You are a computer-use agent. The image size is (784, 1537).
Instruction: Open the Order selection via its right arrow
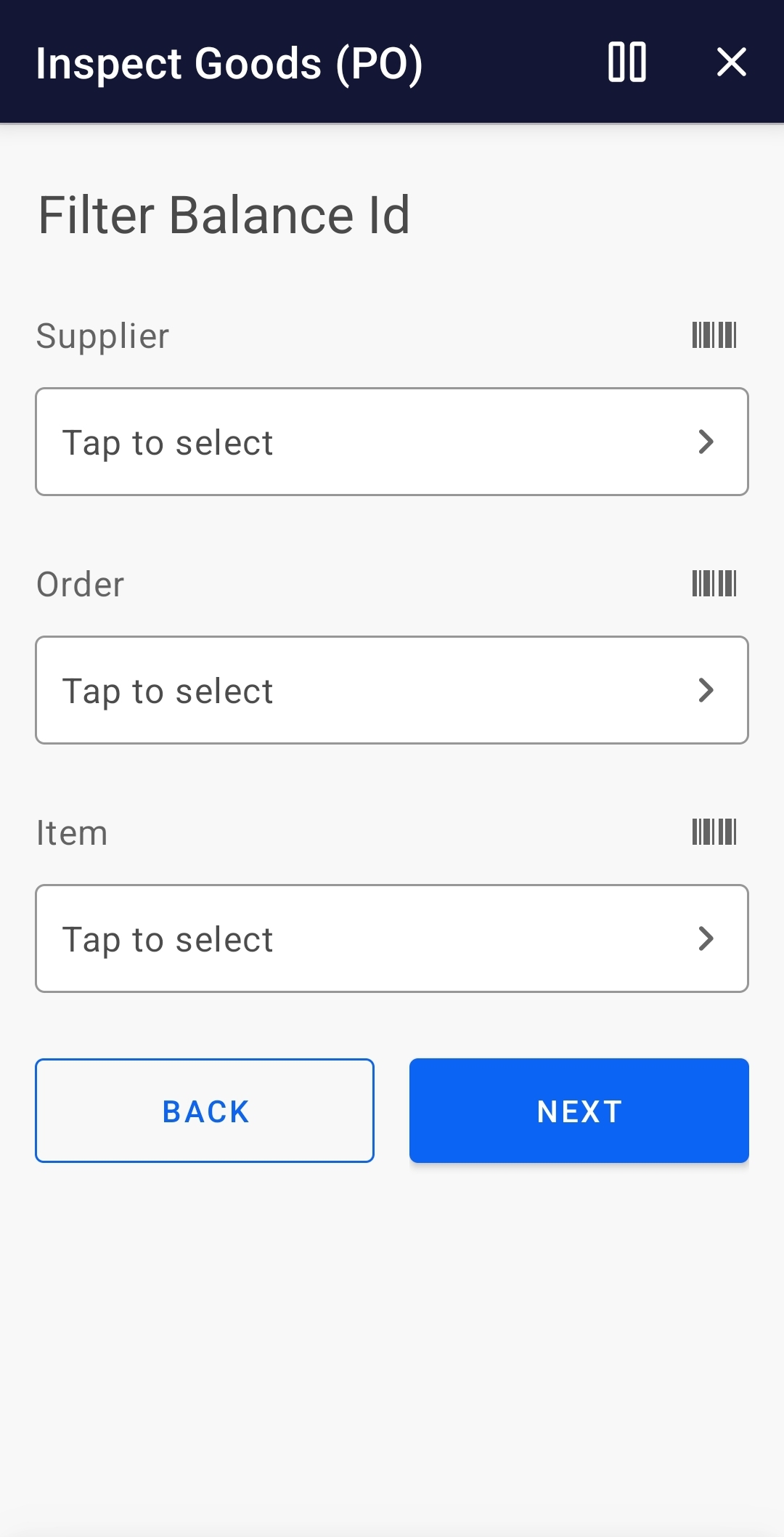click(x=706, y=690)
